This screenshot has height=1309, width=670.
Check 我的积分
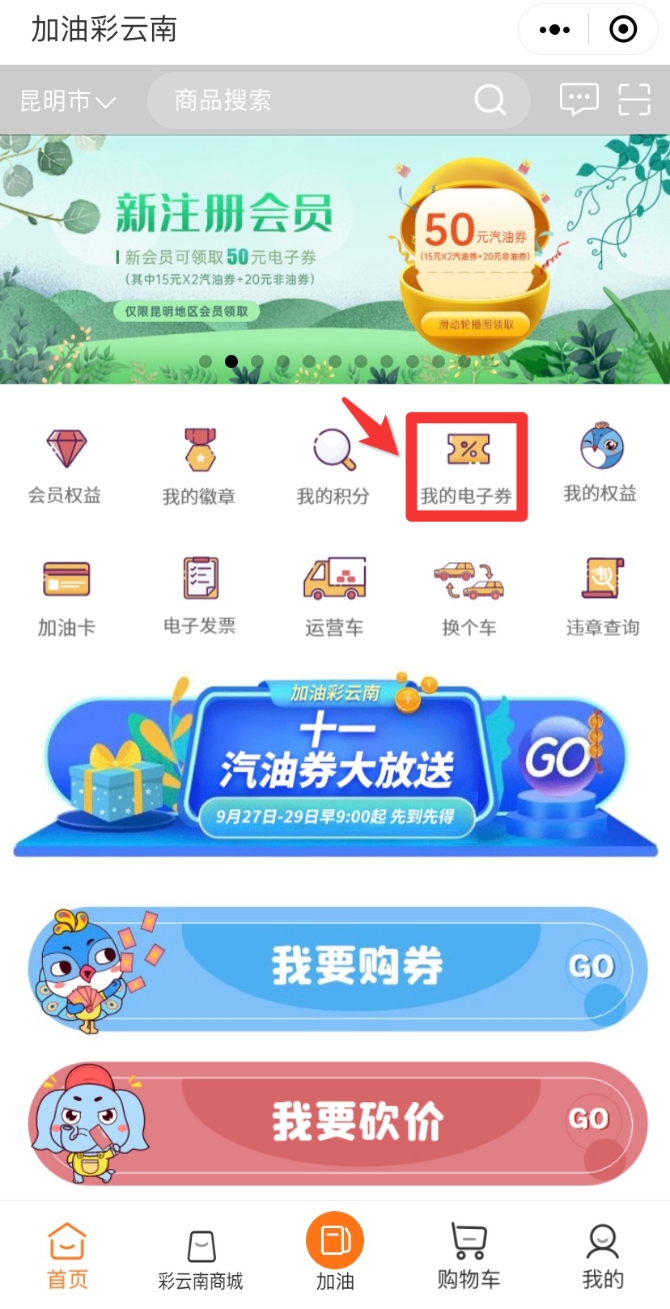point(333,467)
